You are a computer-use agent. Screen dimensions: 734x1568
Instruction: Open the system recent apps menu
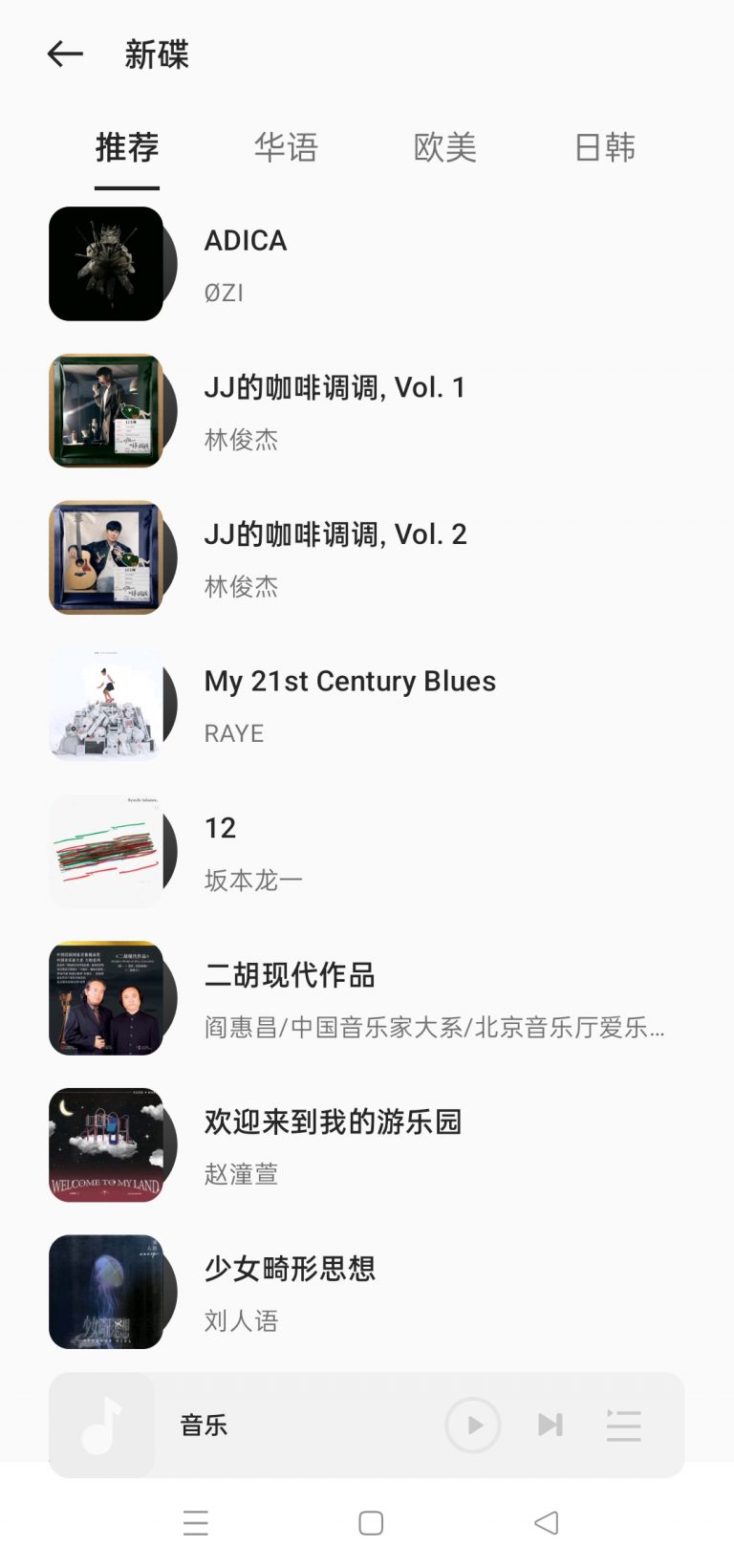tap(196, 1523)
